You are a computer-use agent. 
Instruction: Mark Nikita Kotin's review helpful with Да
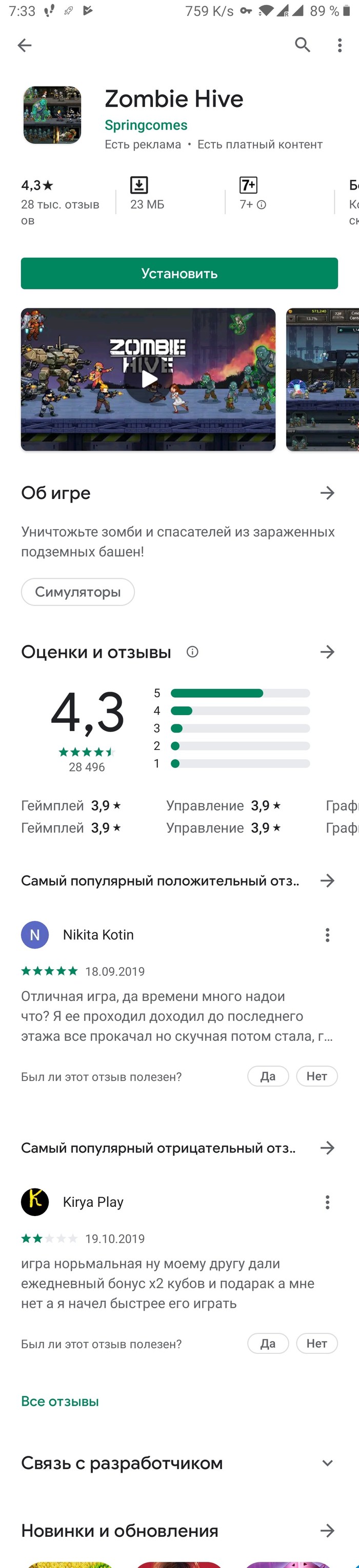[268, 1076]
